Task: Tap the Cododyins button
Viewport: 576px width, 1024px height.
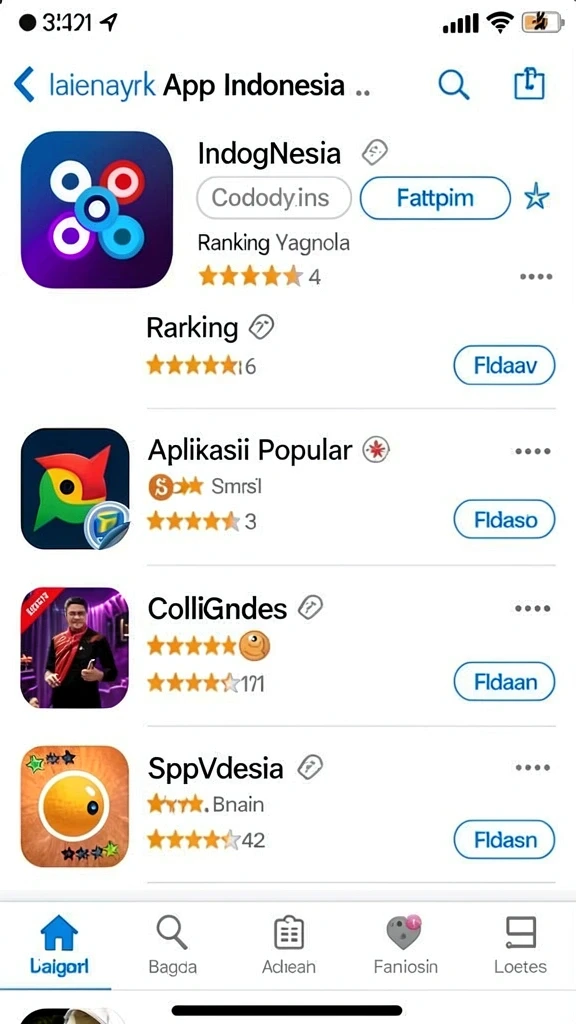Action: (274, 198)
